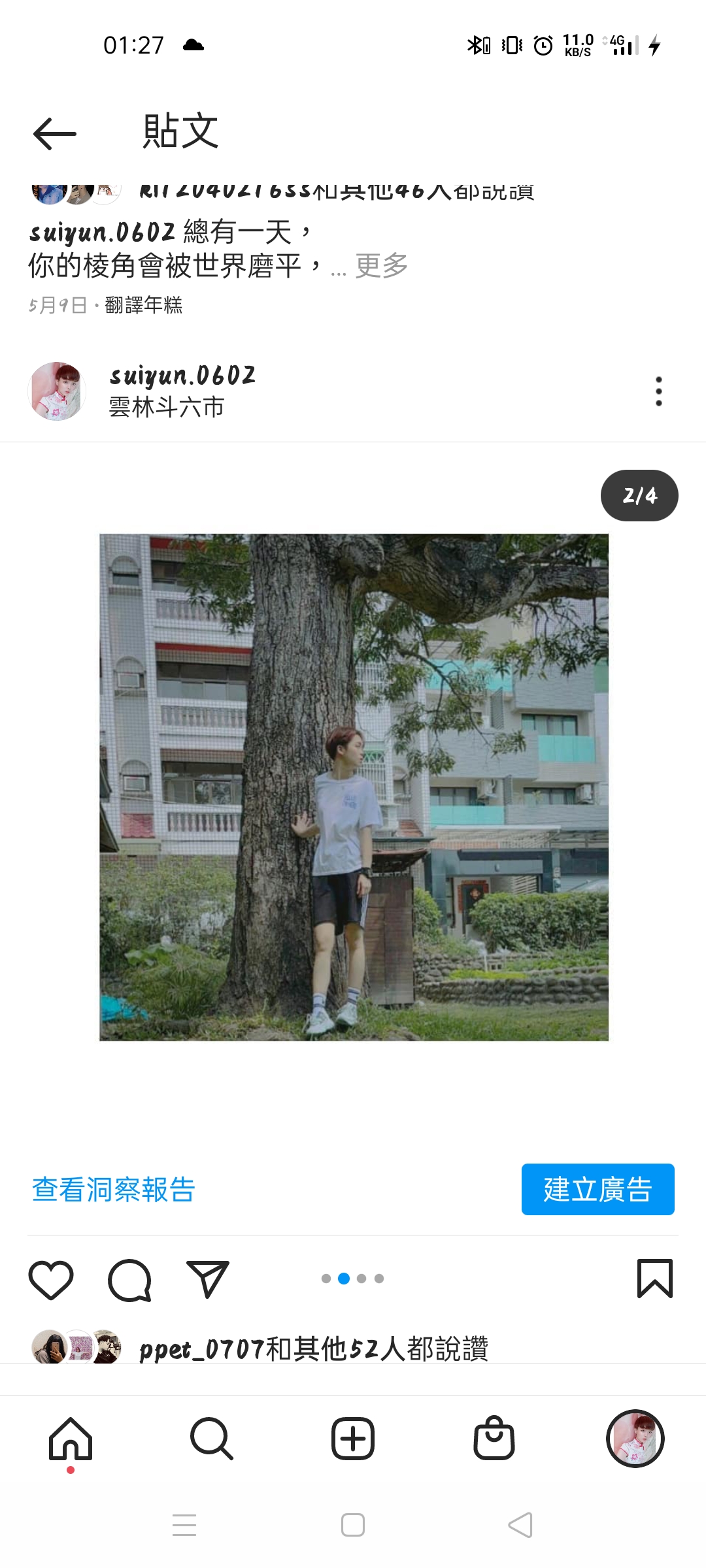Save post with bookmark icon

click(x=655, y=1279)
